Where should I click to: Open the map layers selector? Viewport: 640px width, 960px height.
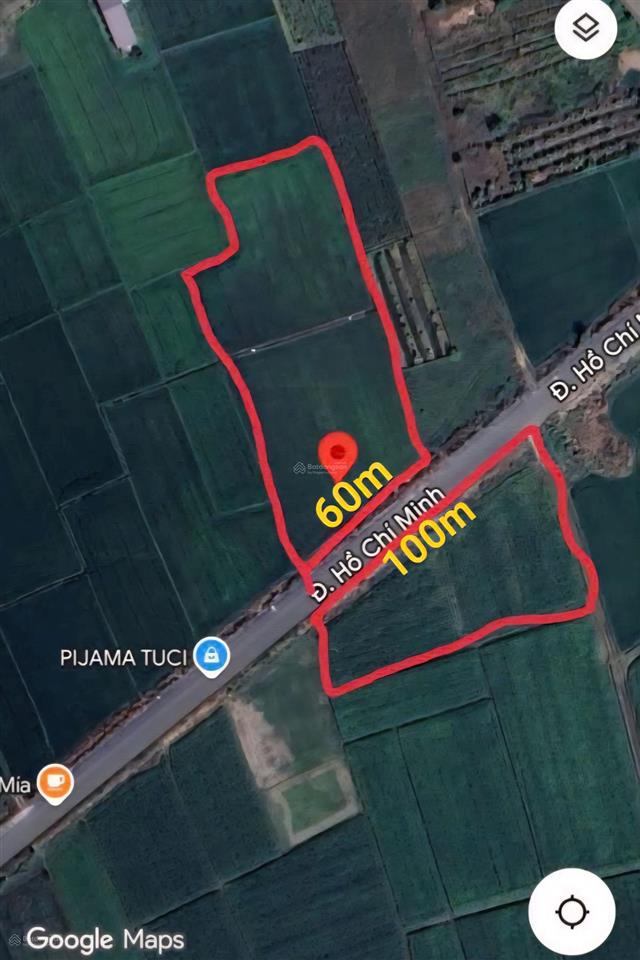point(585,31)
